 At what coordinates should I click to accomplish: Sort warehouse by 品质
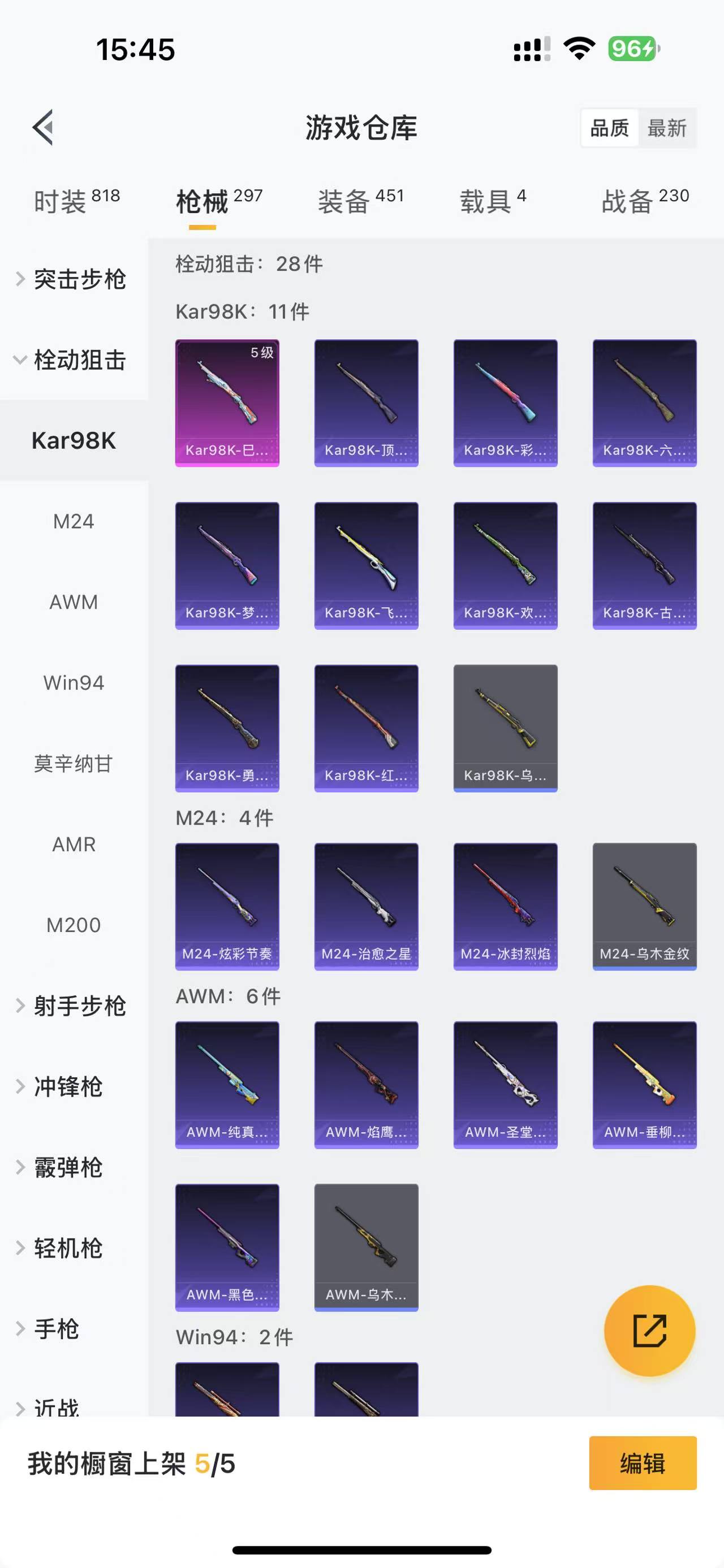pyautogui.click(x=610, y=128)
